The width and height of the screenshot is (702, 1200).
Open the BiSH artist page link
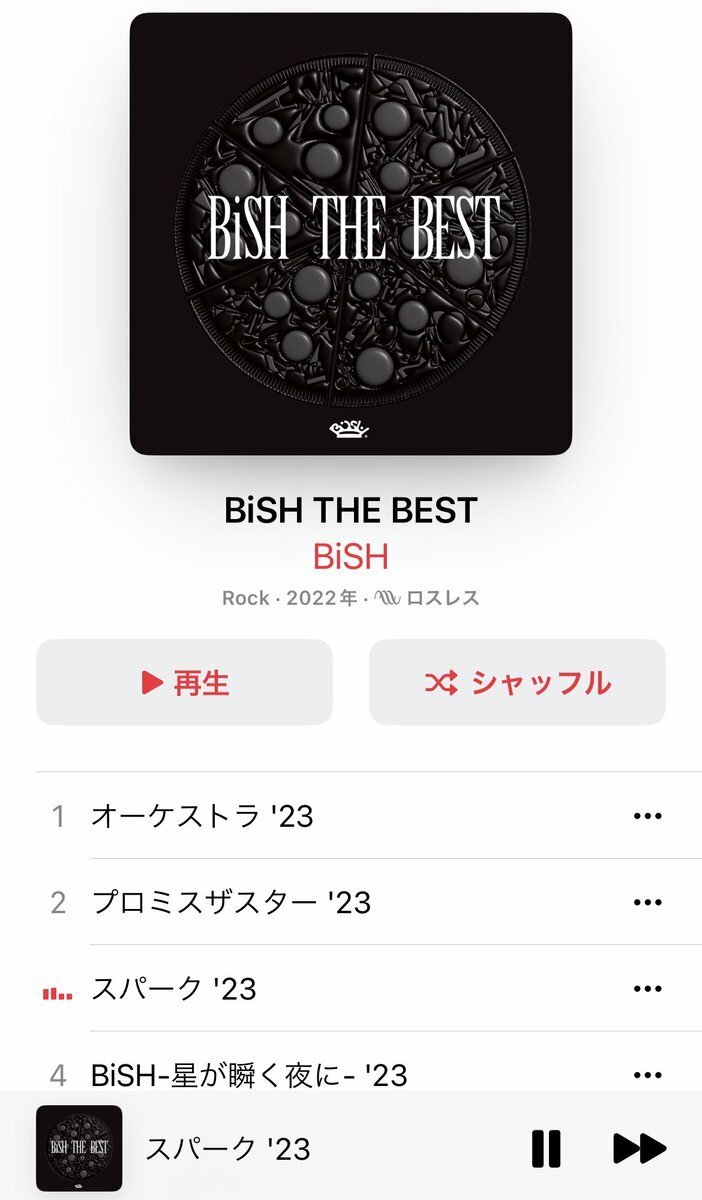tap(350, 556)
